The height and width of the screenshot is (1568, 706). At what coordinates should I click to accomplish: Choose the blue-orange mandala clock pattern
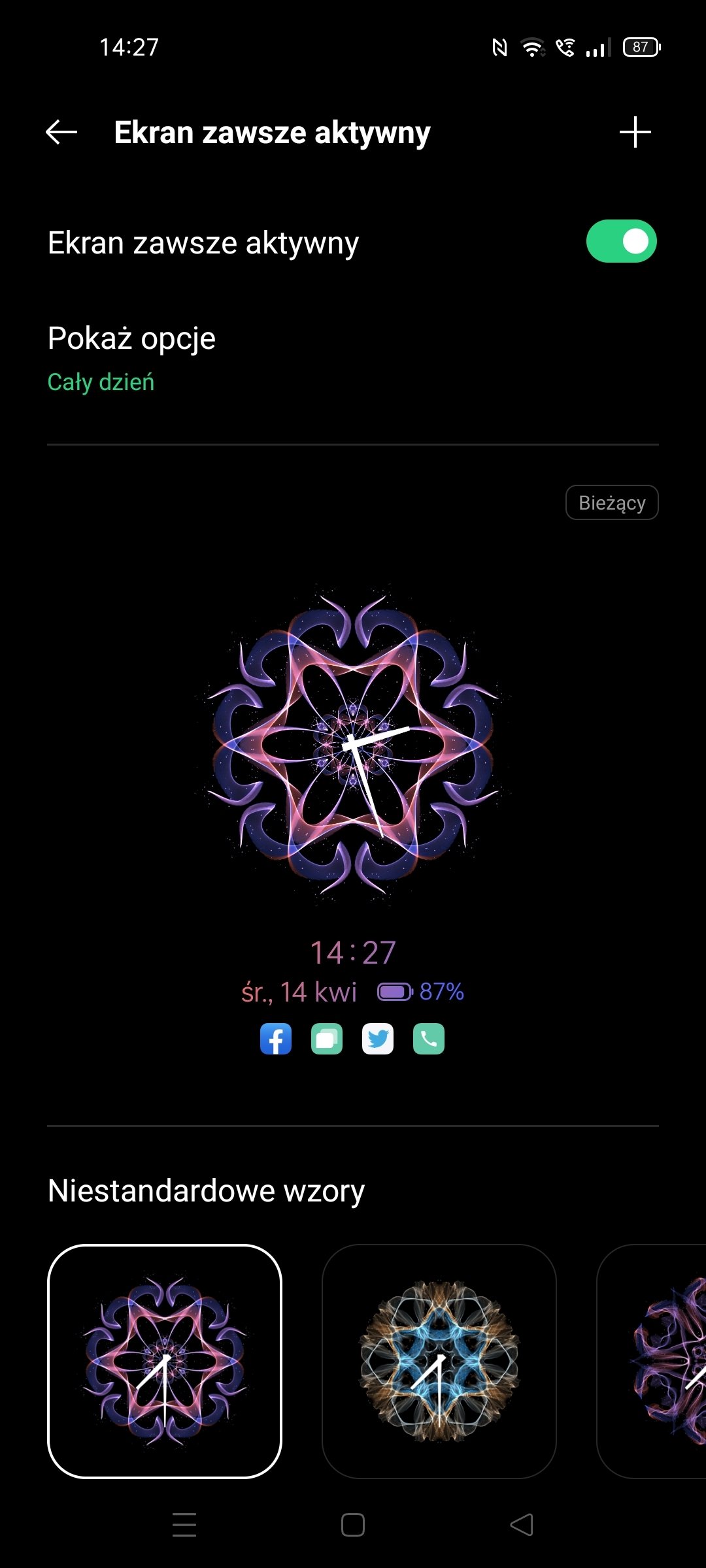click(x=439, y=1361)
